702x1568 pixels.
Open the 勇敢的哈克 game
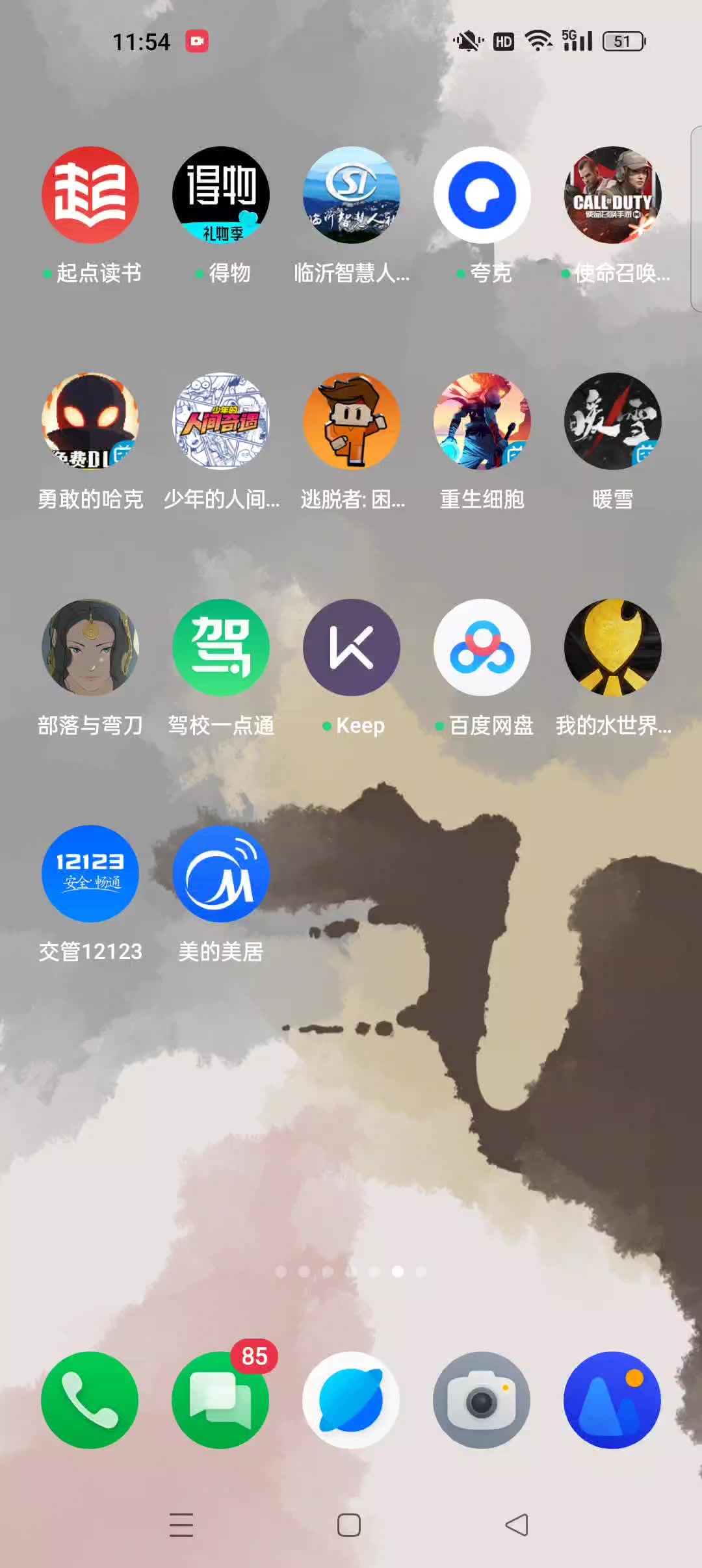[x=90, y=421]
